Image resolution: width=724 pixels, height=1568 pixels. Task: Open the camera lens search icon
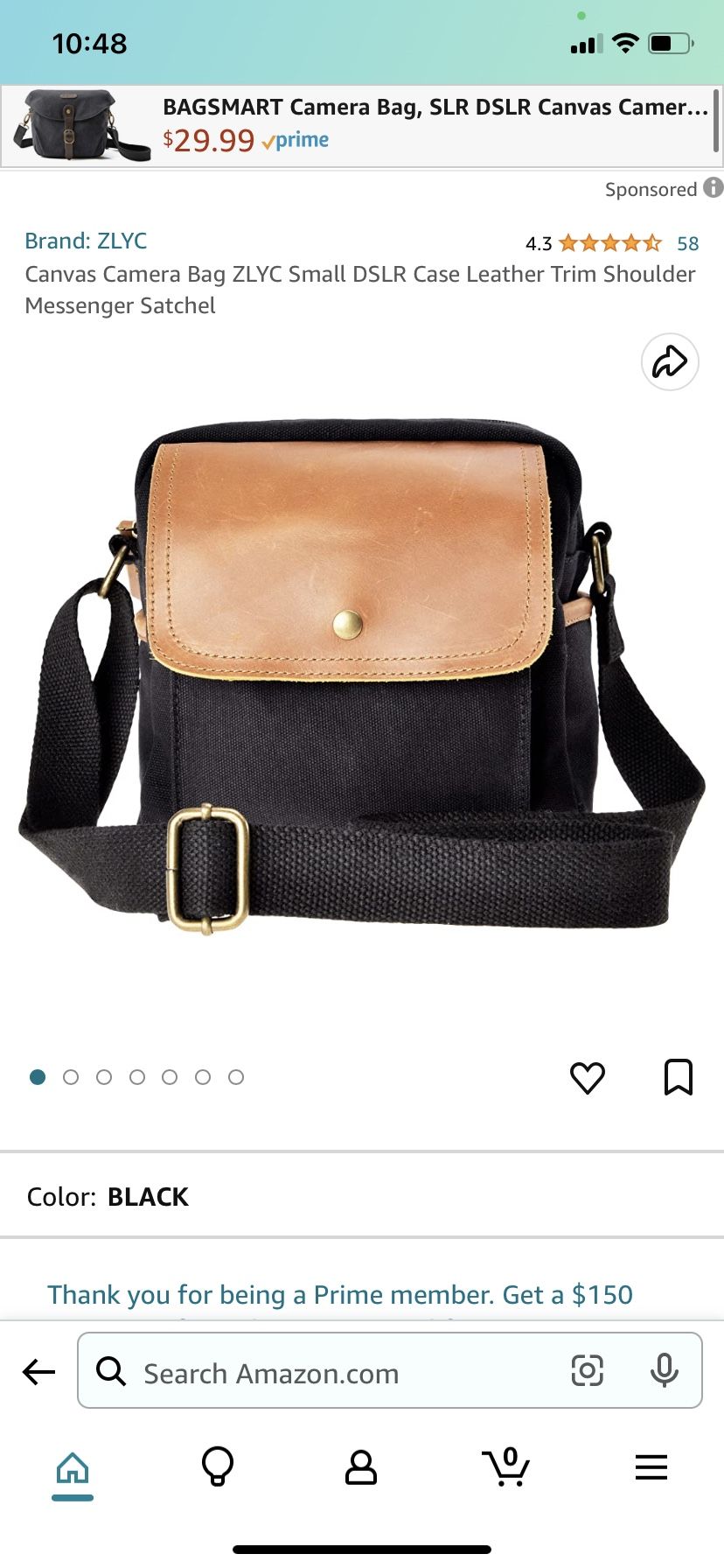pyautogui.click(x=588, y=1370)
